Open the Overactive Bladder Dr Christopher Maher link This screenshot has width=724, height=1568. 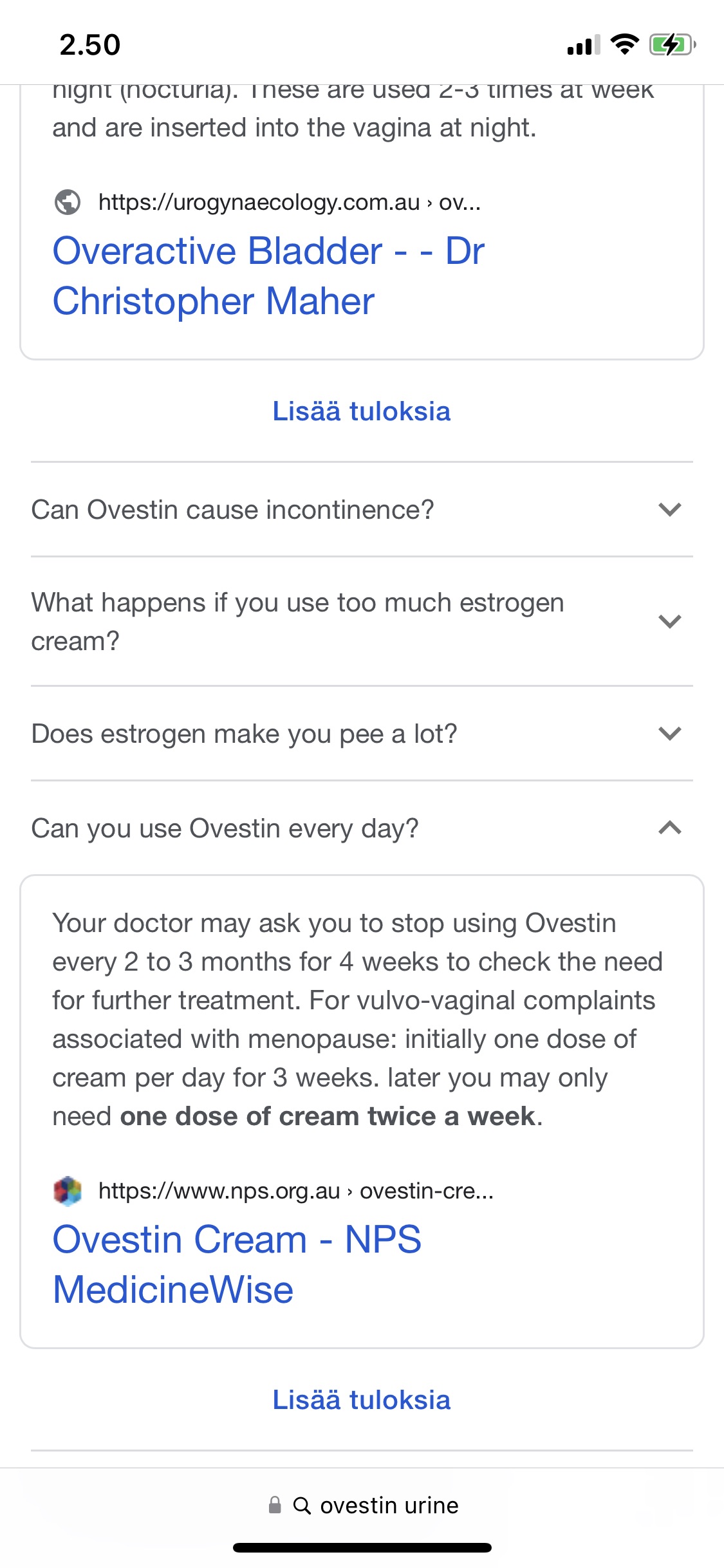(x=268, y=275)
